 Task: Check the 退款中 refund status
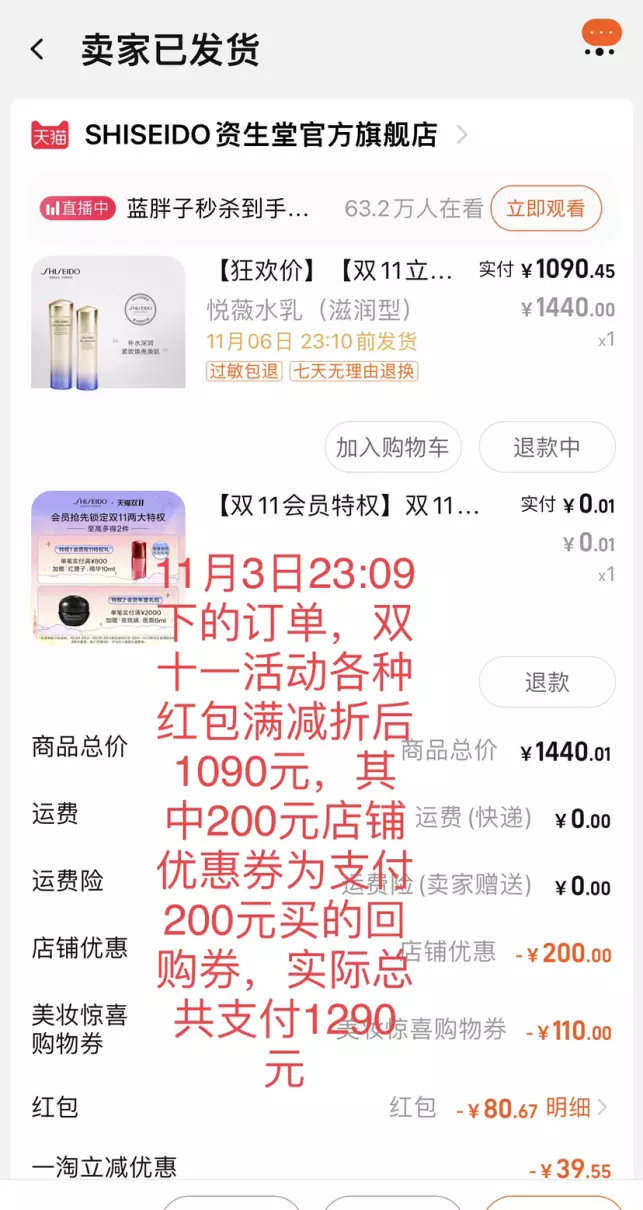coord(546,447)
